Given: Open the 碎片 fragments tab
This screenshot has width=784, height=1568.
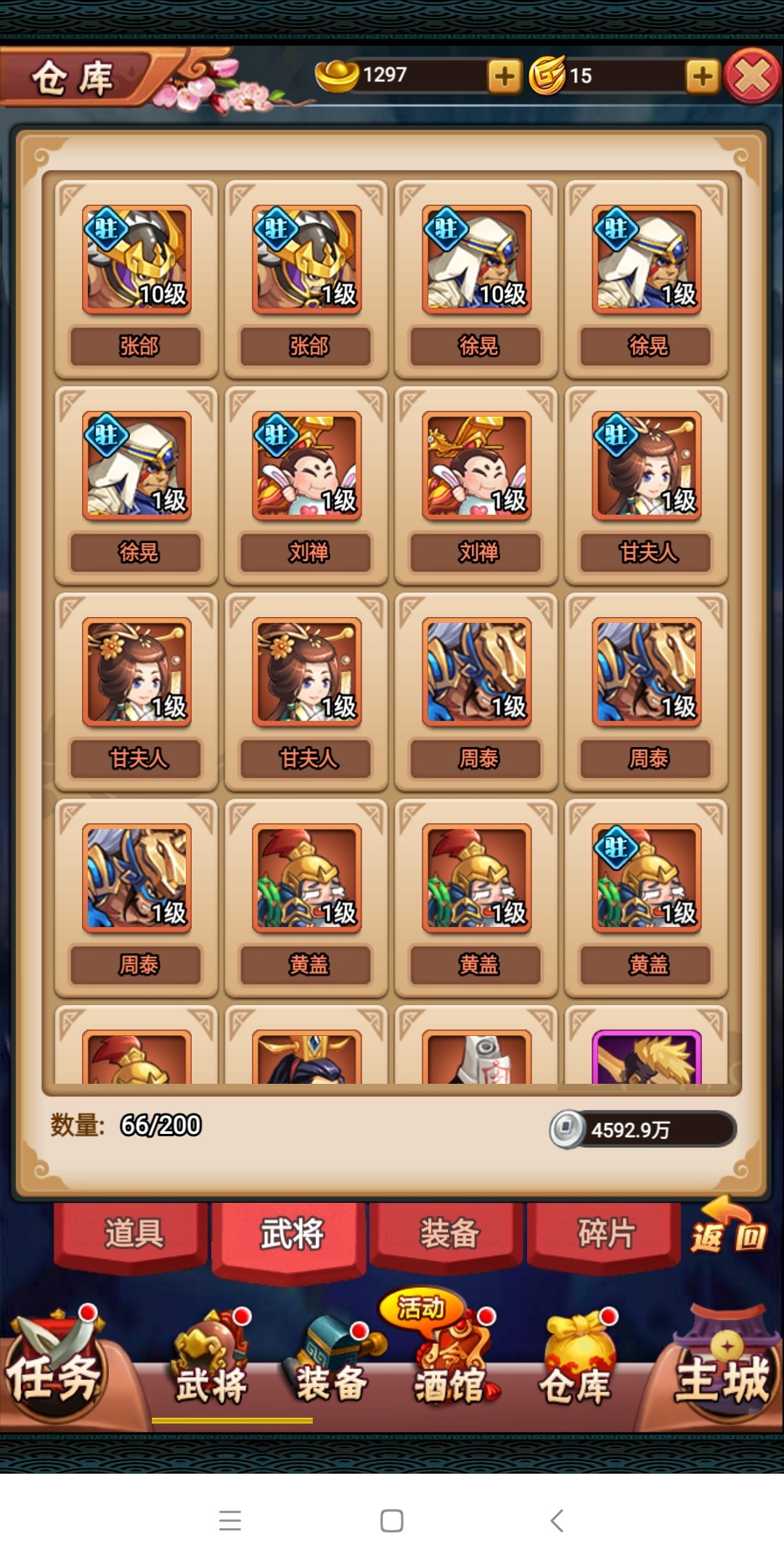Looking at the screenshot, I should click(x=607, y=1233).
